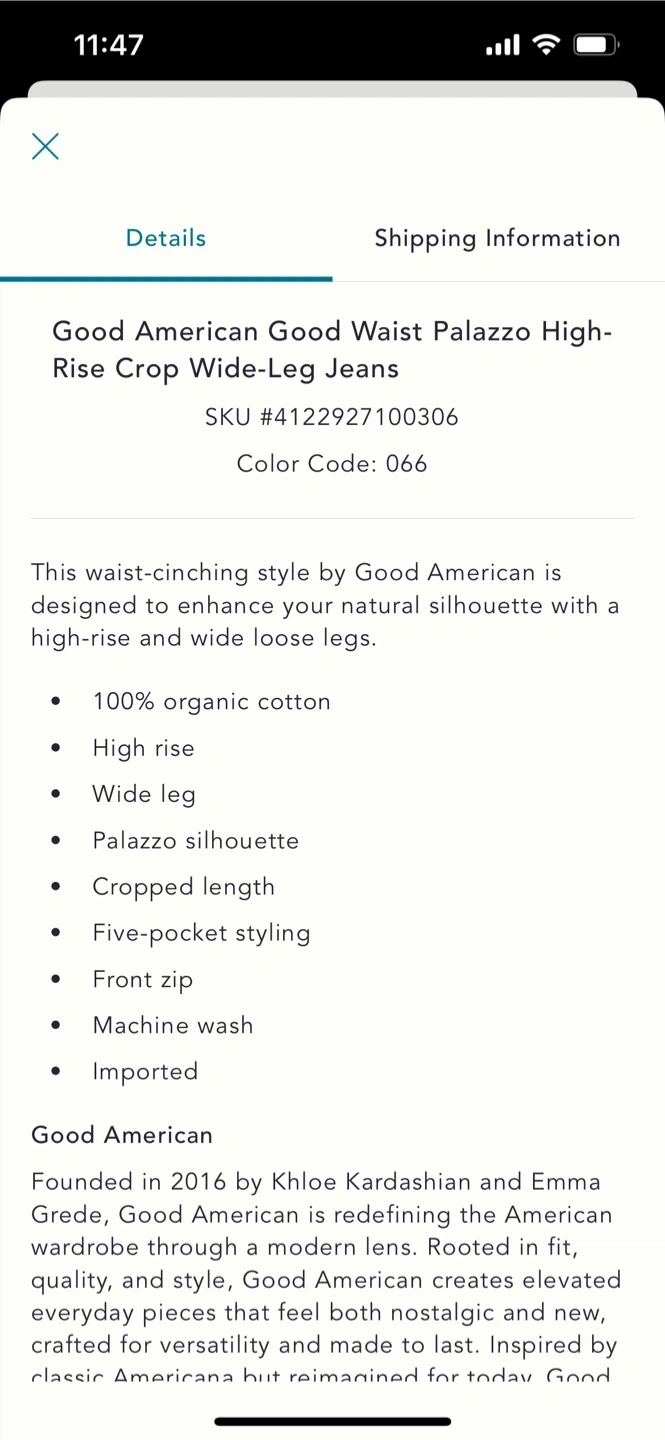665x1440 pixels.
Task: Select the Details tab
Action: (x=166, y=238)
